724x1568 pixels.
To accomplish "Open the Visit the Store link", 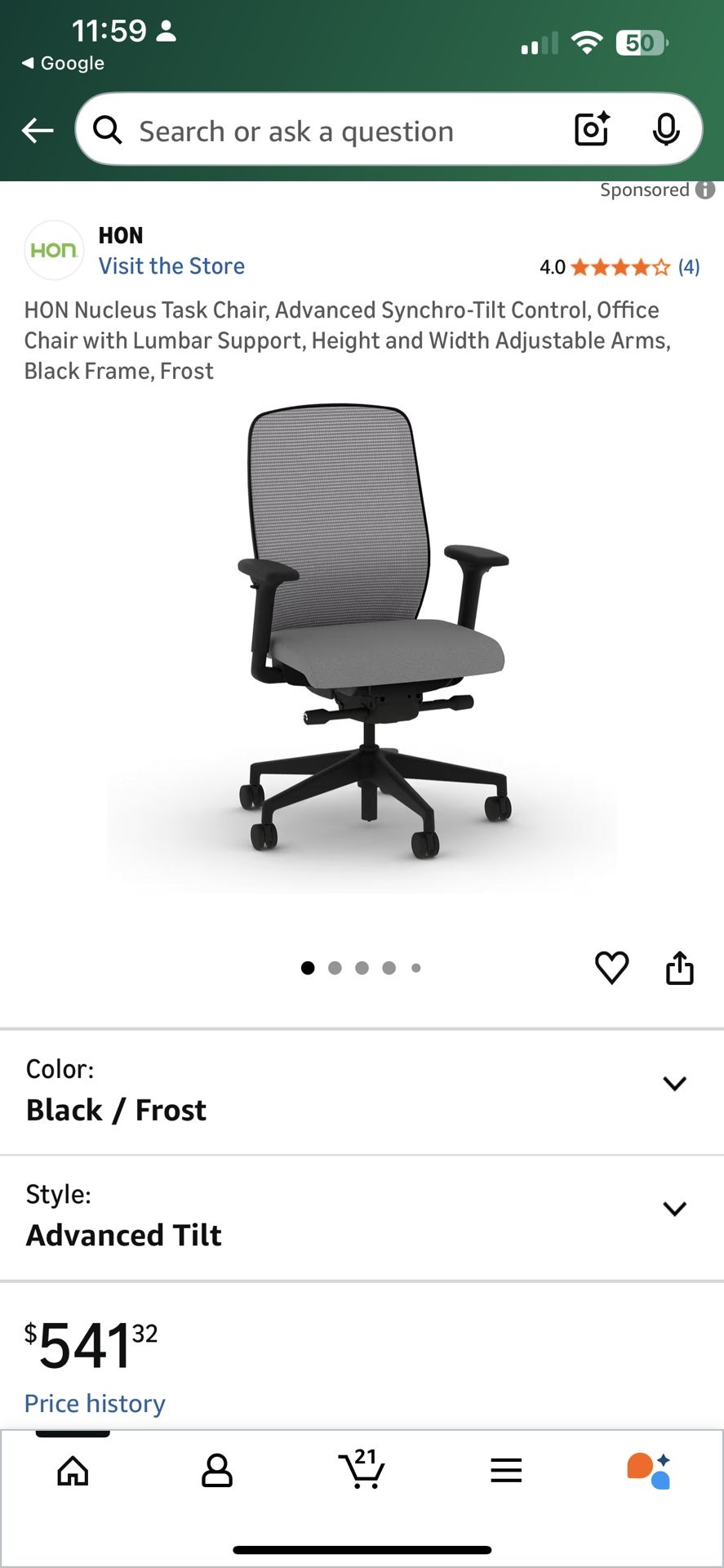I will [171, 265].
